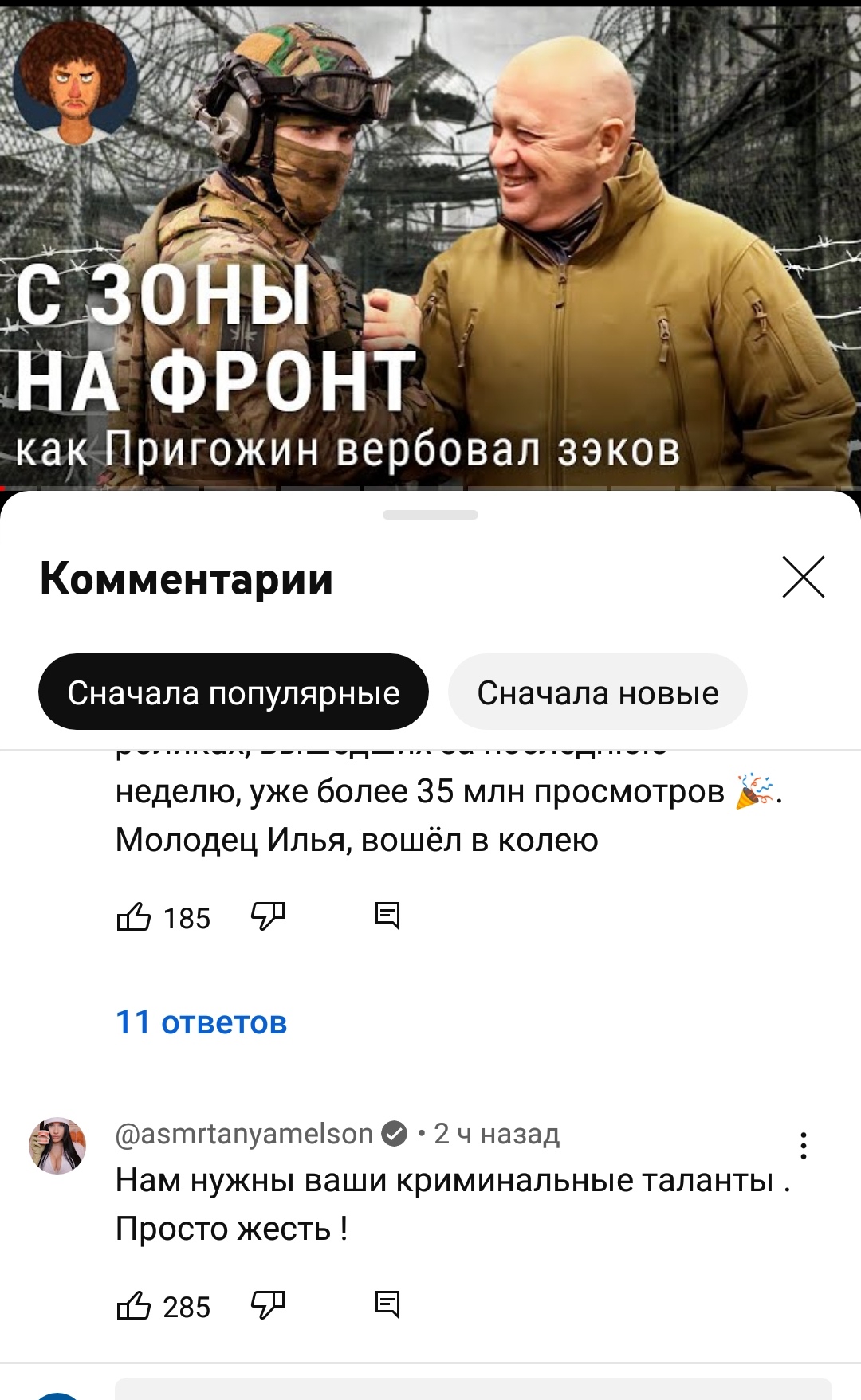Select the Сначала популярные chip
This screenshot has height=1400, width=861.
pos(234,692)
